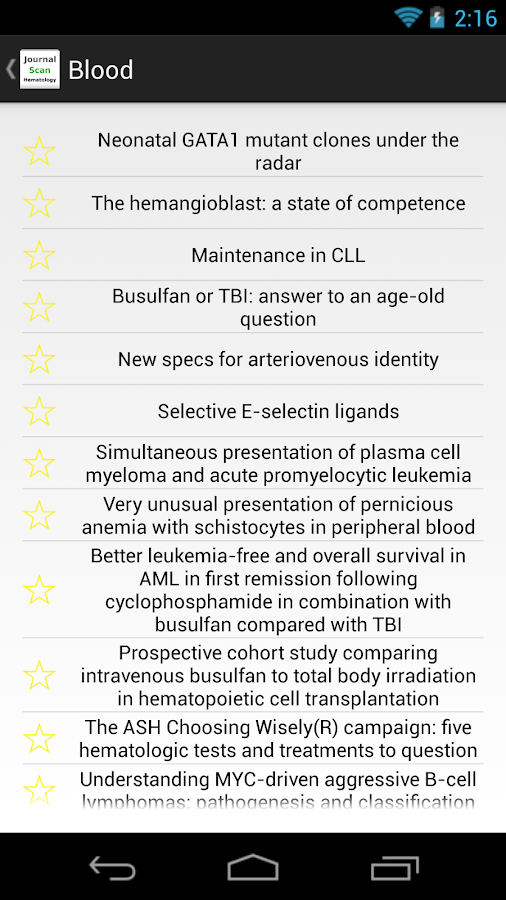Open the Selective E-selectin ligands article

pyautogui.click(x=278, y=412)
